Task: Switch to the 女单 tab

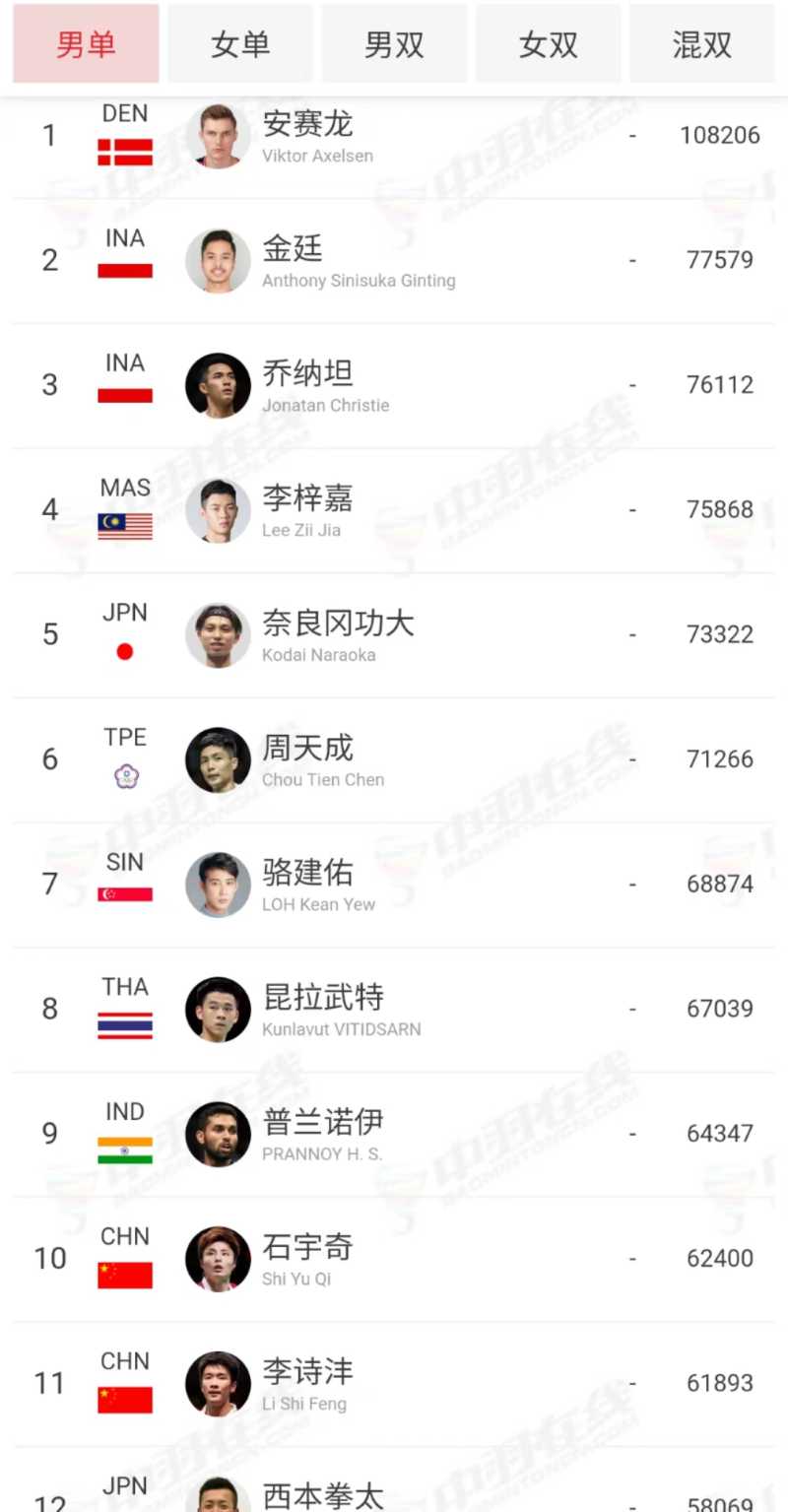Action: [x=239, y=44]
